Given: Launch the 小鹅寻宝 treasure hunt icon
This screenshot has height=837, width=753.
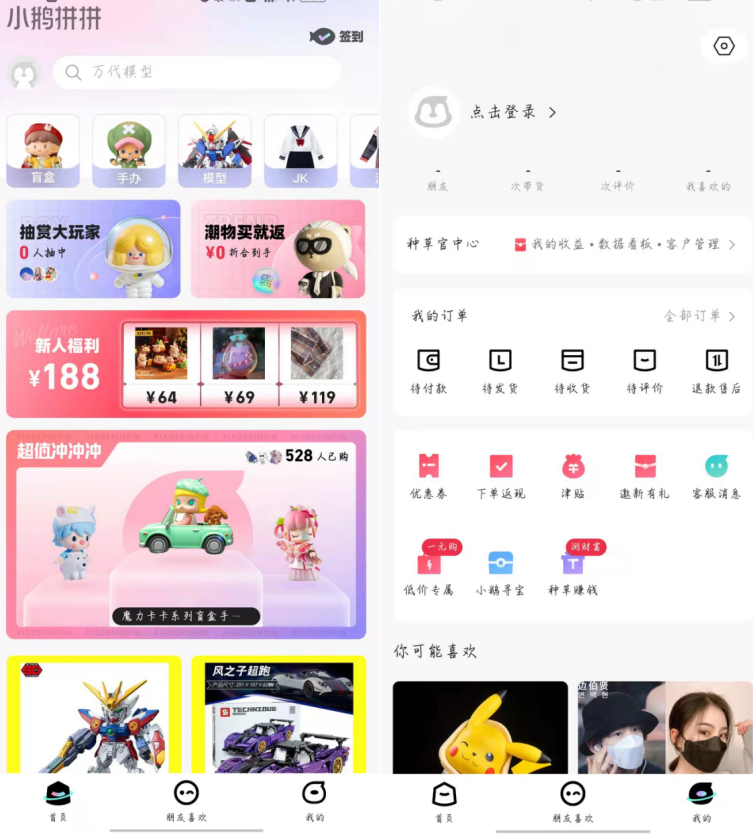Looking at the screenshot, I should [501, 563].
